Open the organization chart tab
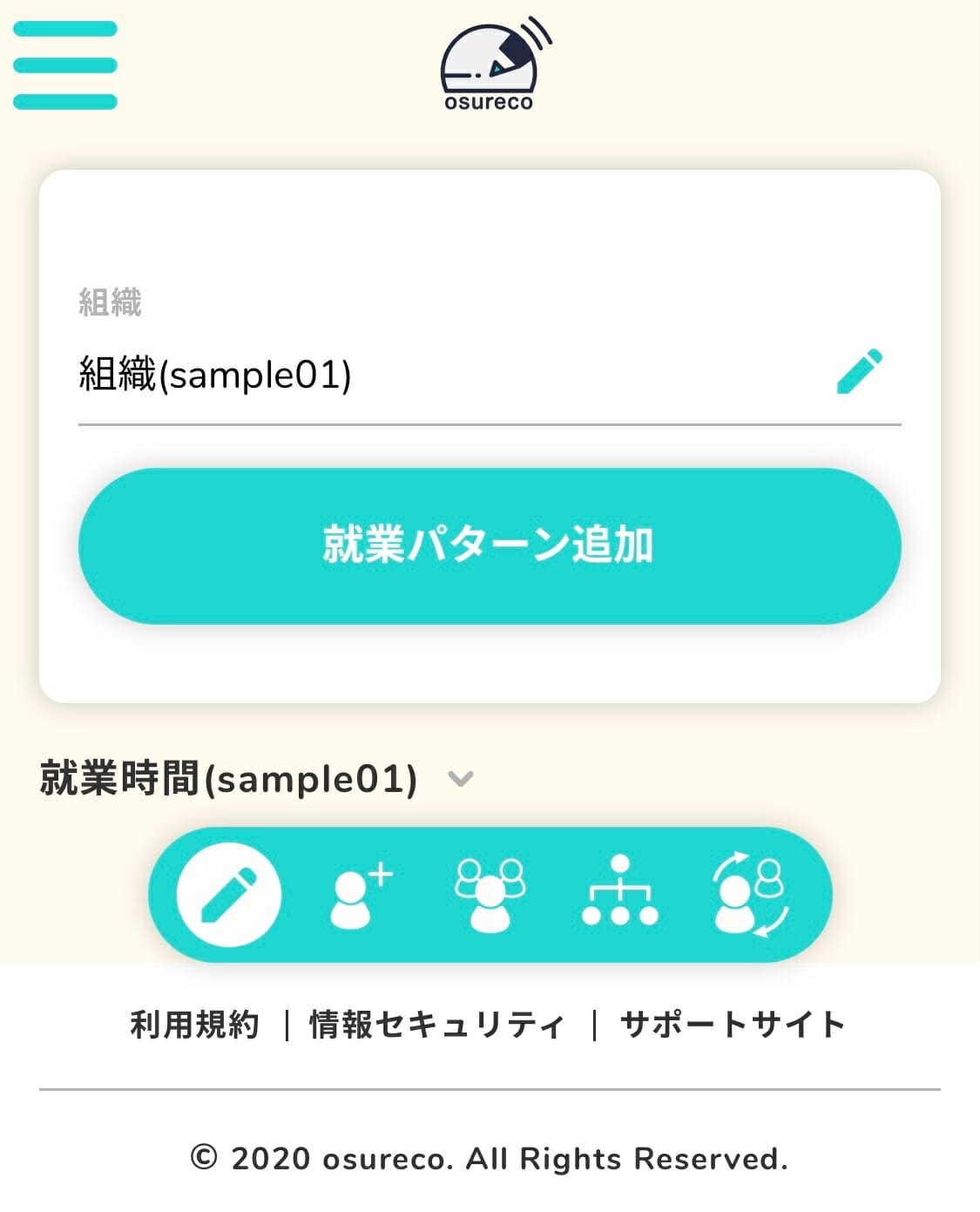The height and width of the screenshot is (1212, 980). [619, 895]
